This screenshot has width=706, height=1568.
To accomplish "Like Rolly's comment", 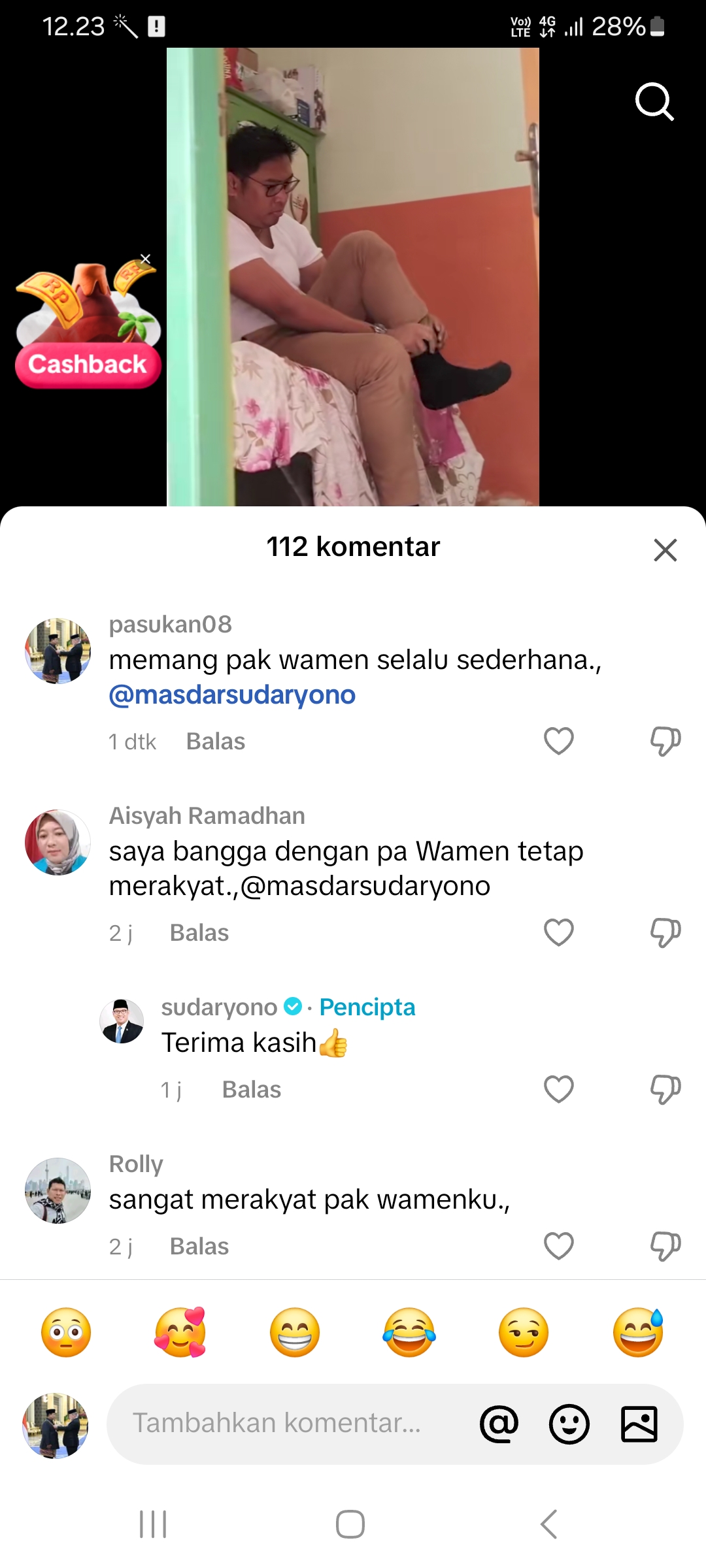I will [559, 1246].
